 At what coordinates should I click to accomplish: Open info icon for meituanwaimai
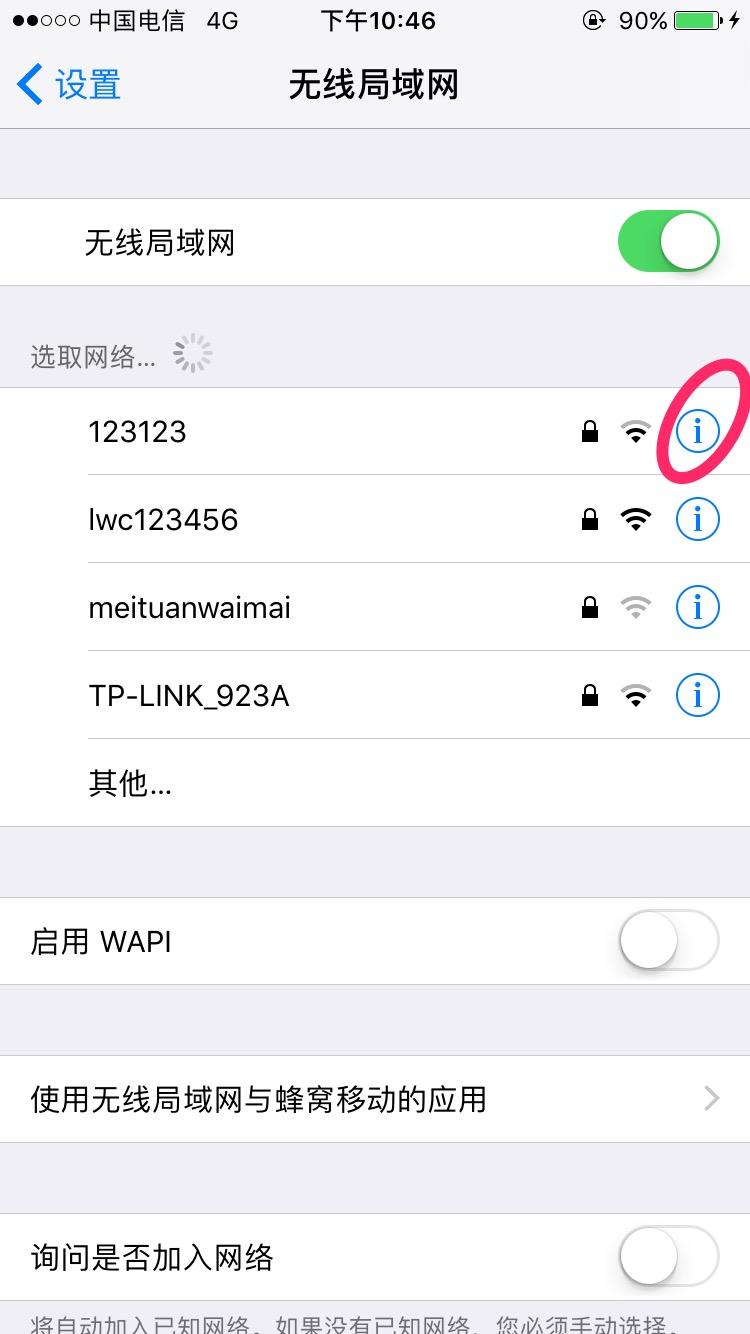pyautogui.click(x=698, y=607)
